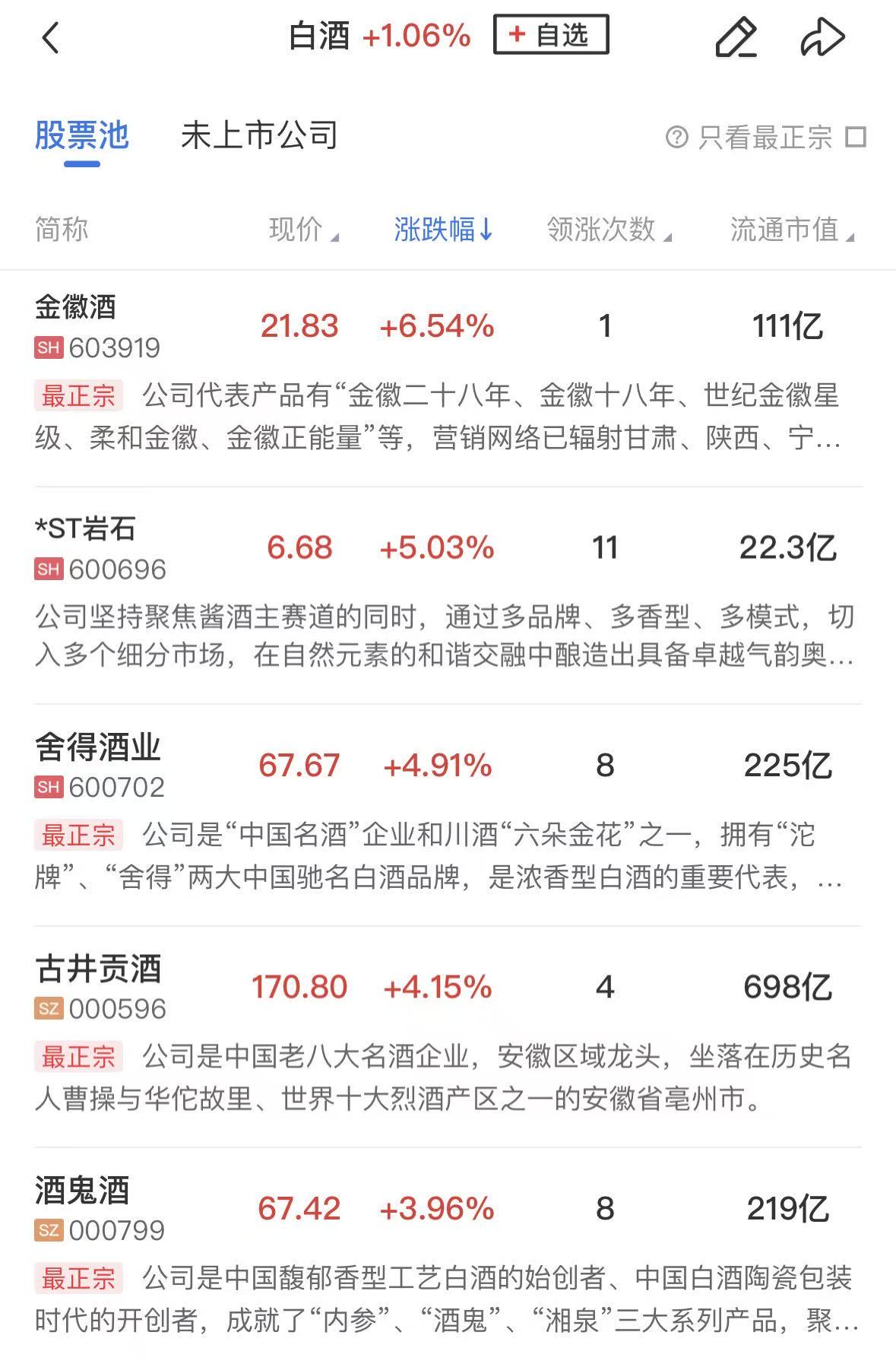This screenshot has height=1367, width=896.
Task: Toggle sorting on 涨跌幅 column
Action: tap(443, 229)
